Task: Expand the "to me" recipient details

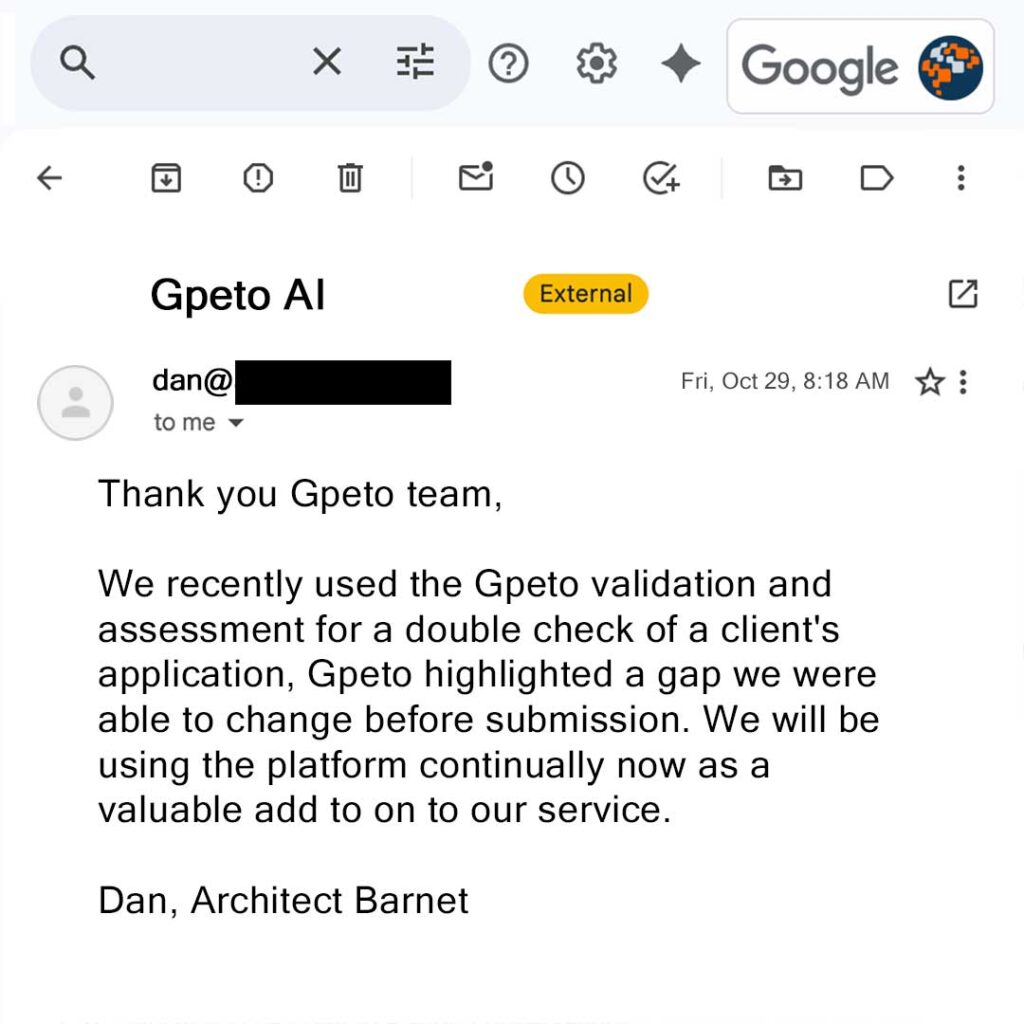Action: [x=236, y=423]
